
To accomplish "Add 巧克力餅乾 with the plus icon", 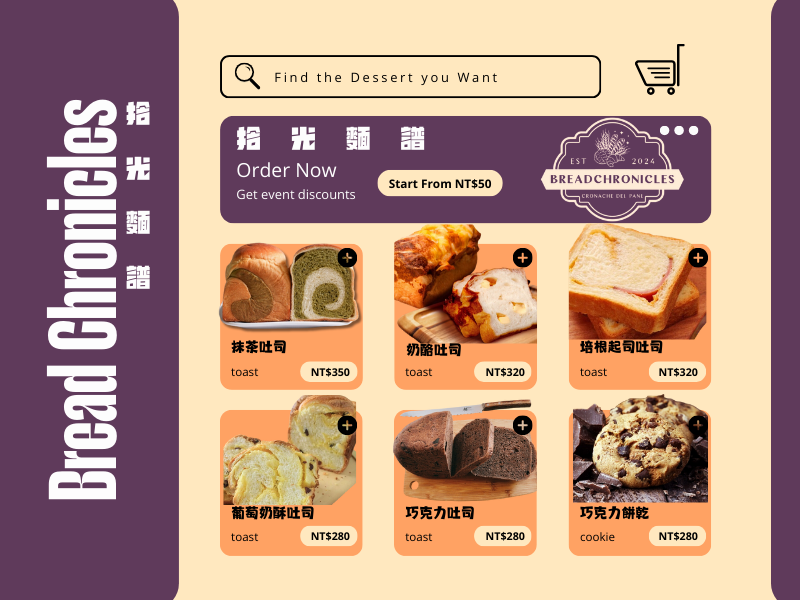I will click(698, 425).
